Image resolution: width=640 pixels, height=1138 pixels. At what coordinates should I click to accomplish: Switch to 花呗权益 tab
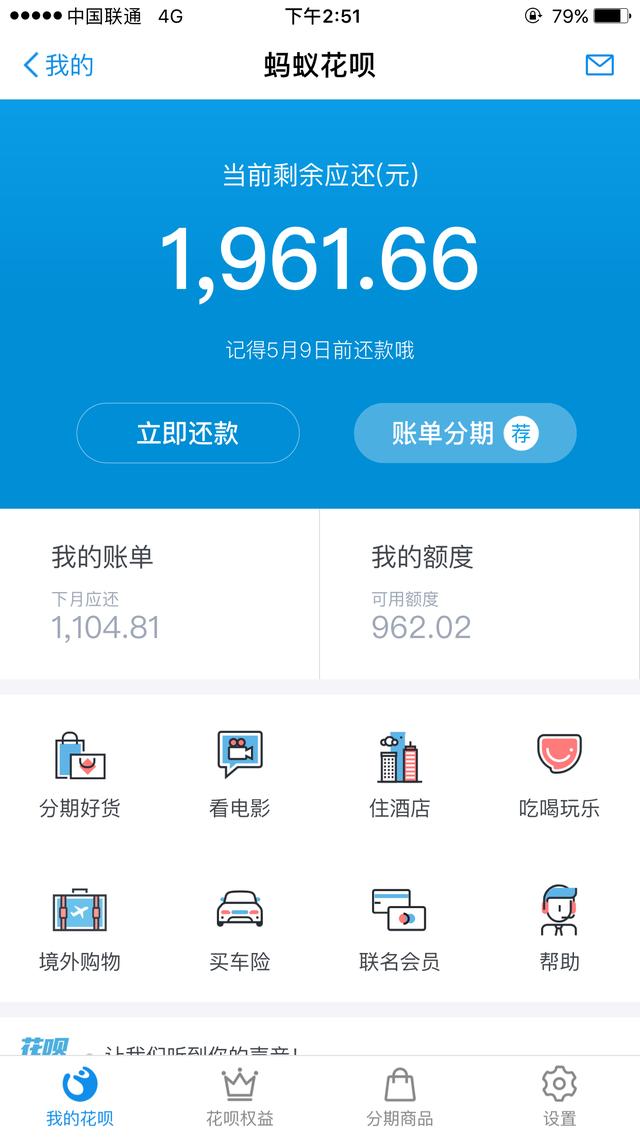point(240,1096)
